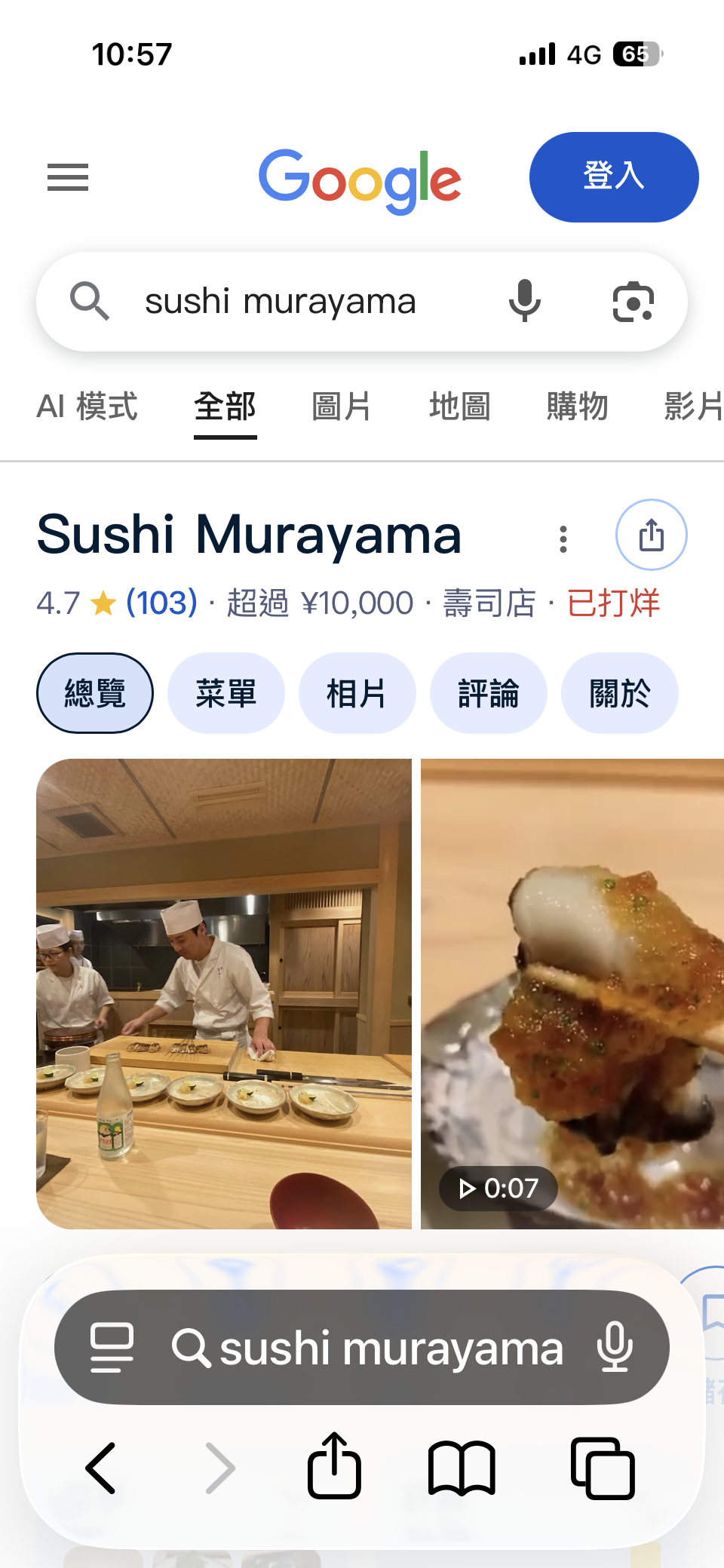Tap the Google search box
Image resolution: width=724 pixels, height=1568 pixels.
(302, 302)
